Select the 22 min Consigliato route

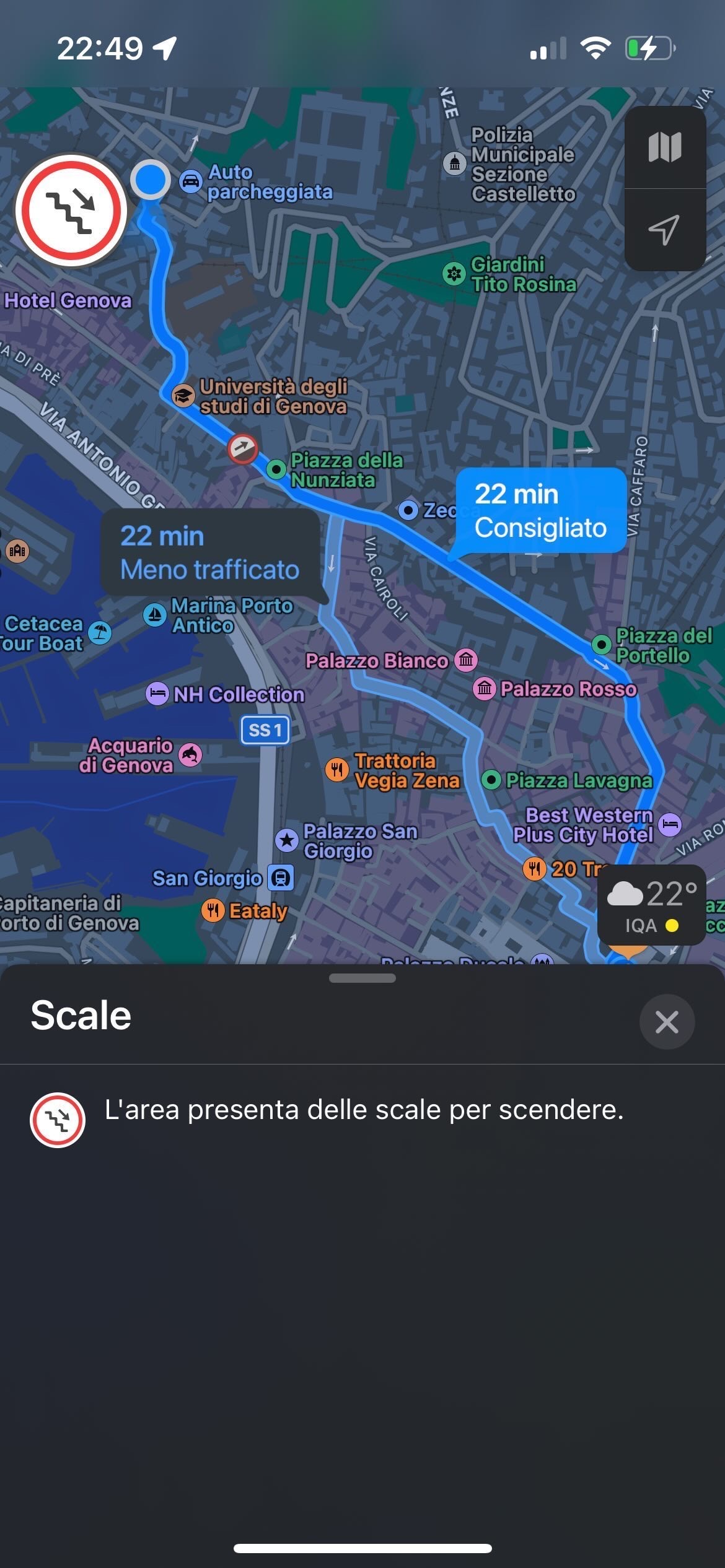[540, 510]
